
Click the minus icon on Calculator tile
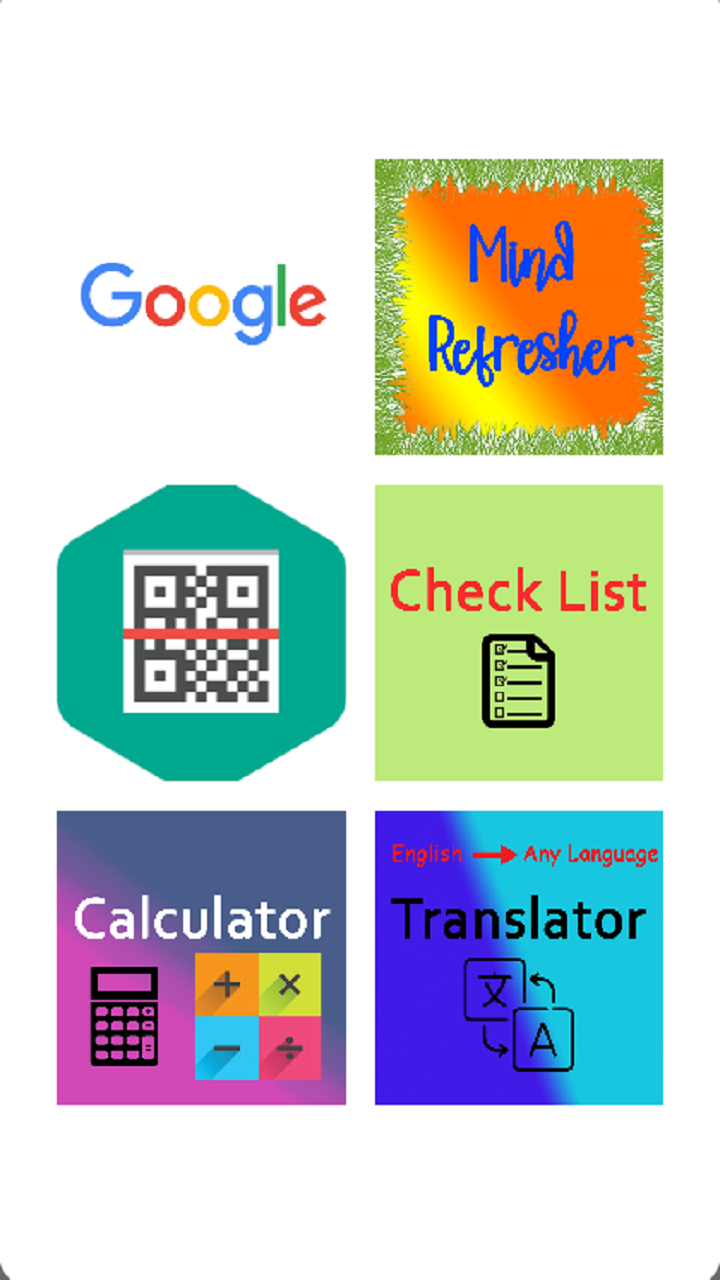228,1048
